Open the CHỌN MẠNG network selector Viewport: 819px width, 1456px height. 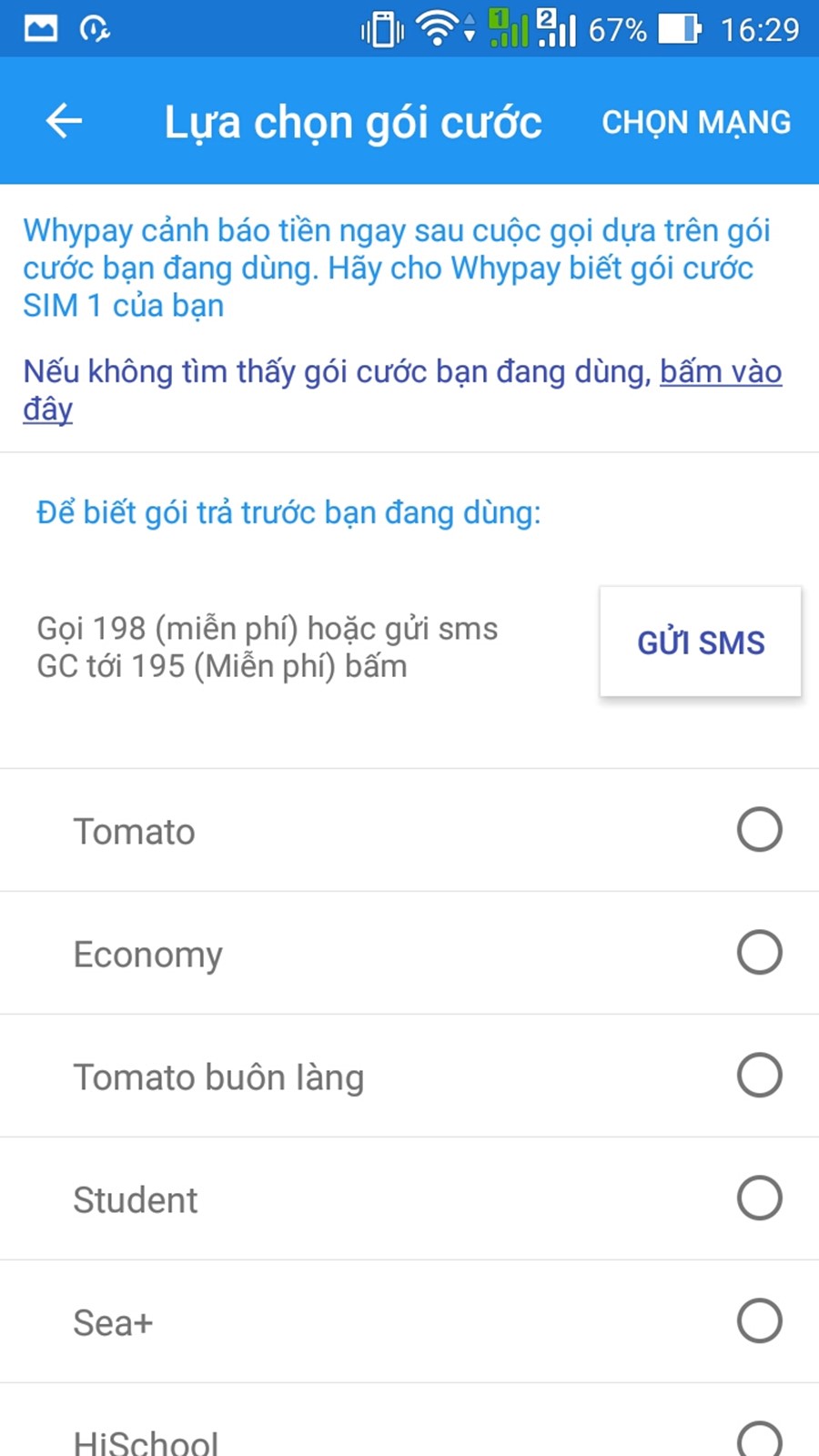point(696,122)
